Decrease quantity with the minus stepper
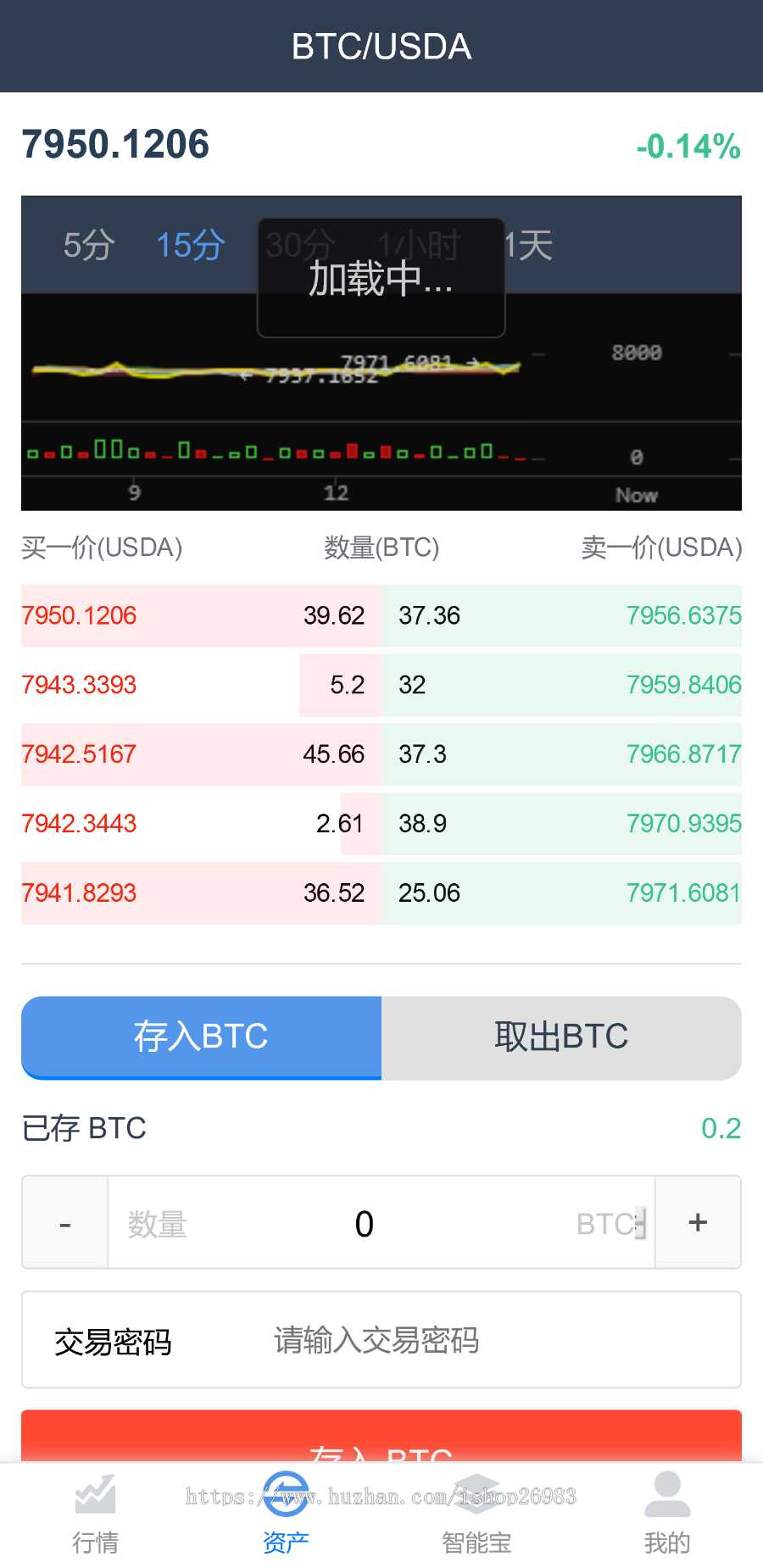Viewport: 763px width, 1568px height. coord(65,1222)
